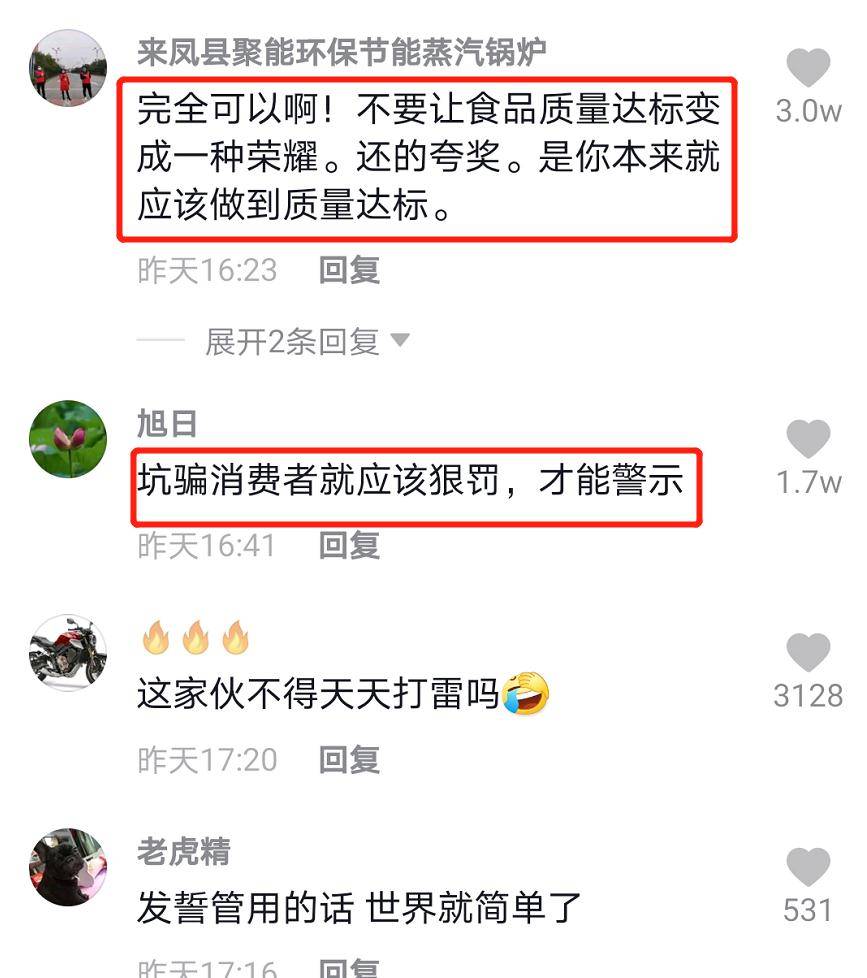Expand the 2 replies (展开2条回复)
Viewport: 867px width, 978px height.
click(x=308, y=342)
